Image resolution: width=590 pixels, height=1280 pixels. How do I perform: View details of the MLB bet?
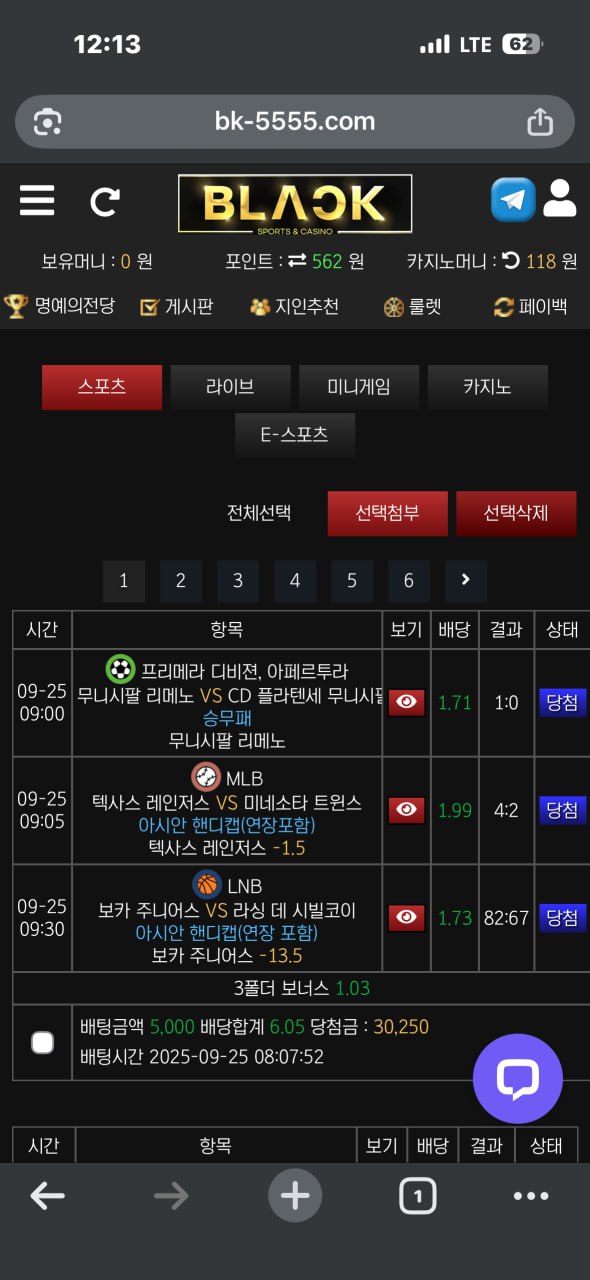pos(405,810)
